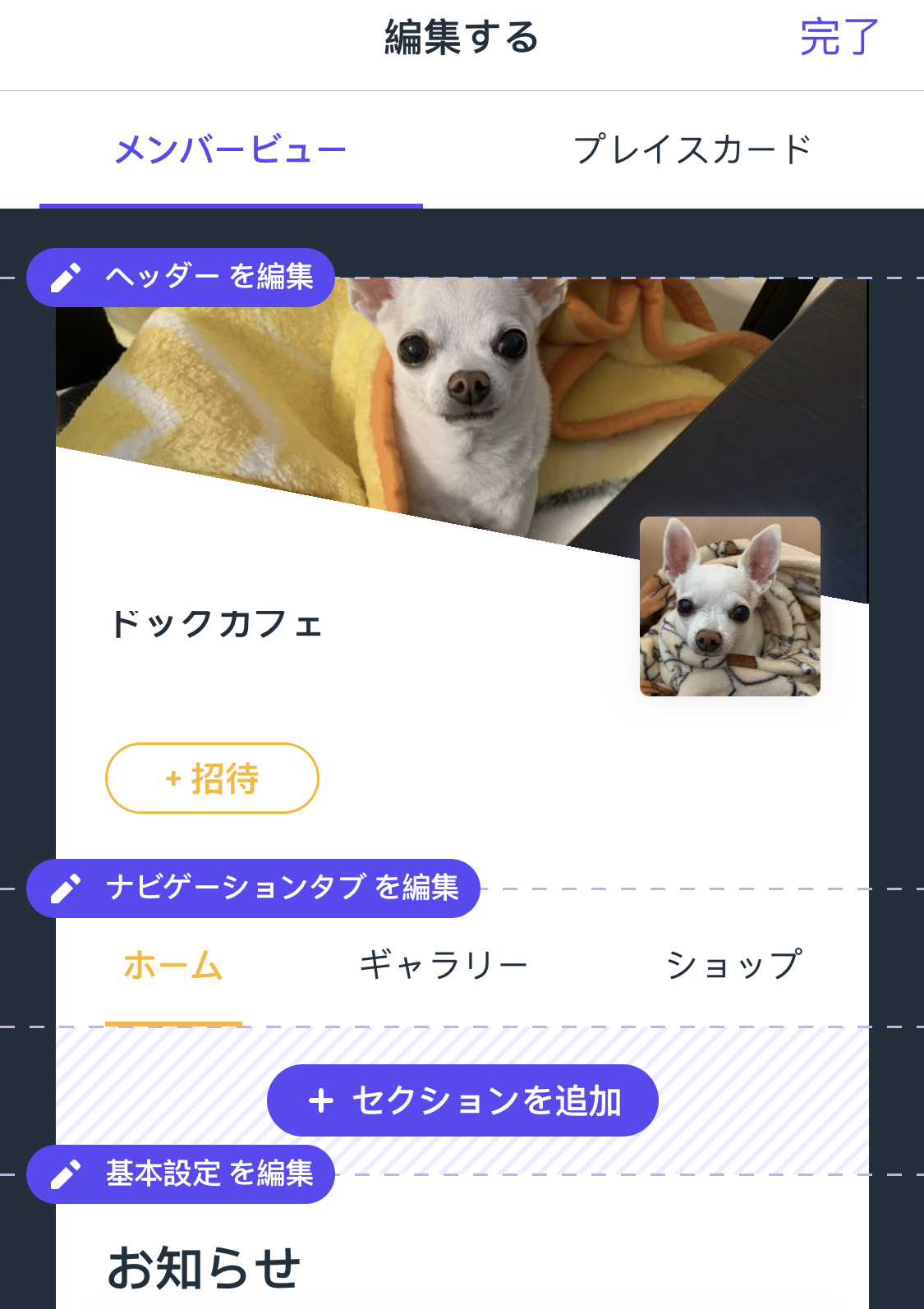The height and width of the screenshot is (1309, 924).
Task: Switch to the メンバービュー tab
Action: (231, 150)
